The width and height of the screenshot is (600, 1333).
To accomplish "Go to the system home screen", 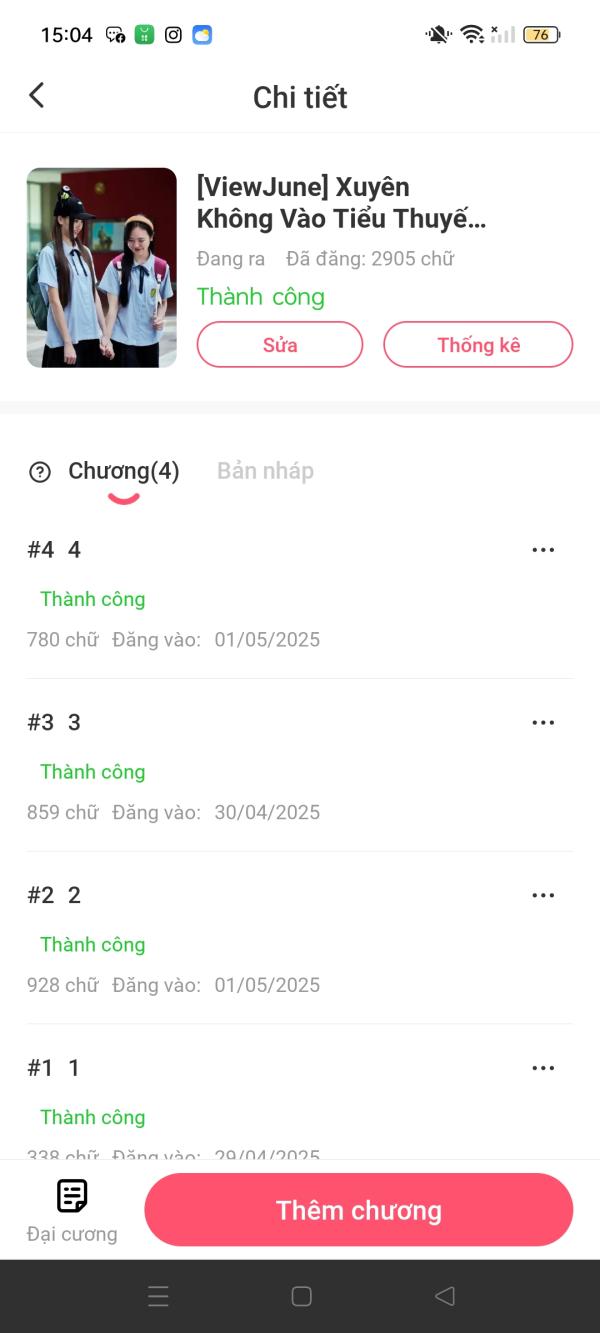I will [301, 1296].
